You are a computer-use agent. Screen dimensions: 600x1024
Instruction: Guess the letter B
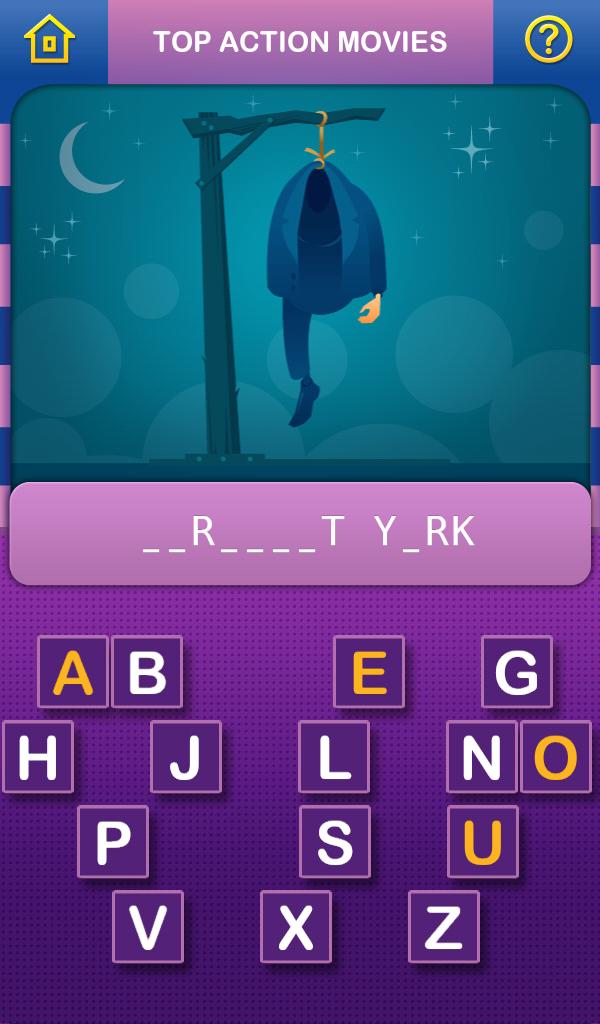[147, 672]
